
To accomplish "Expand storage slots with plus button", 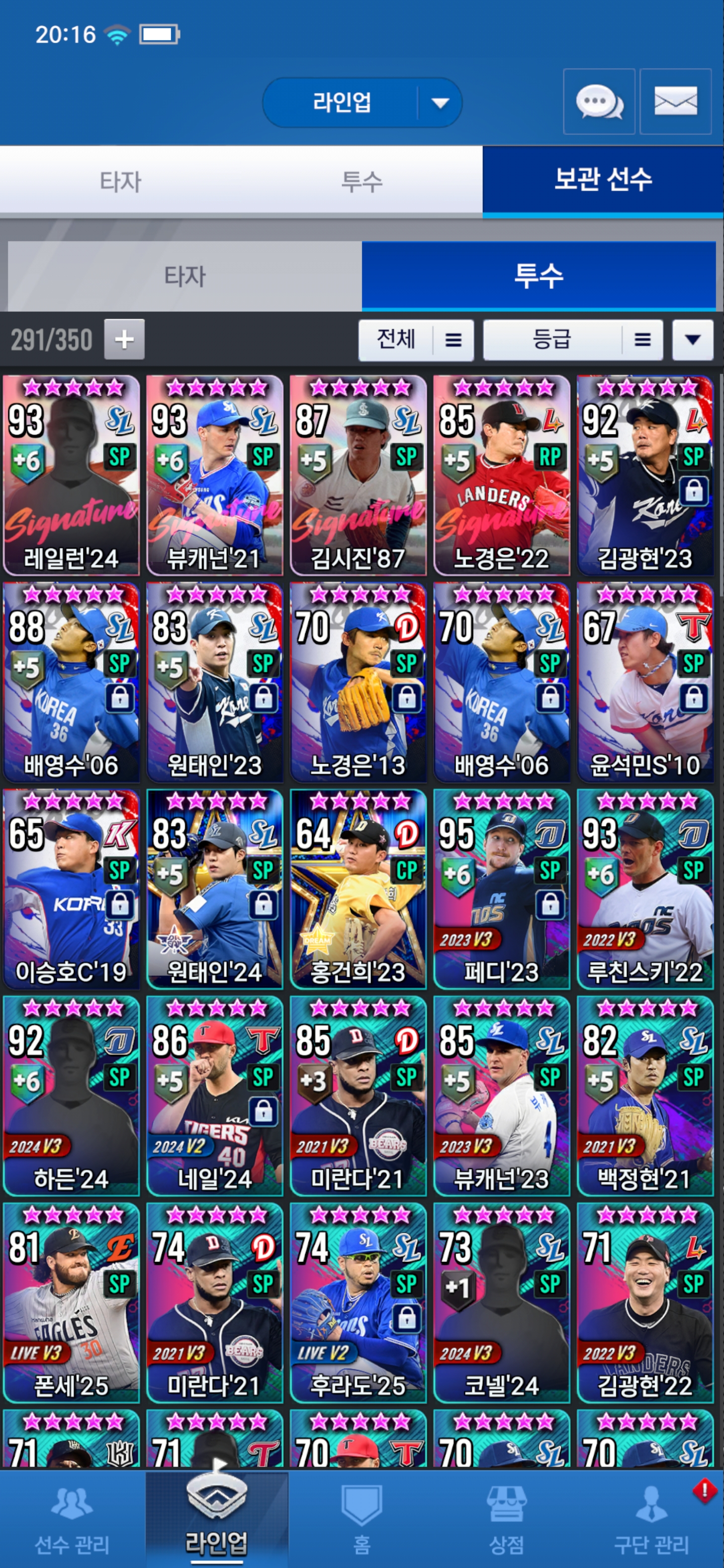I will pyautogui.click(x=124, y=339).
